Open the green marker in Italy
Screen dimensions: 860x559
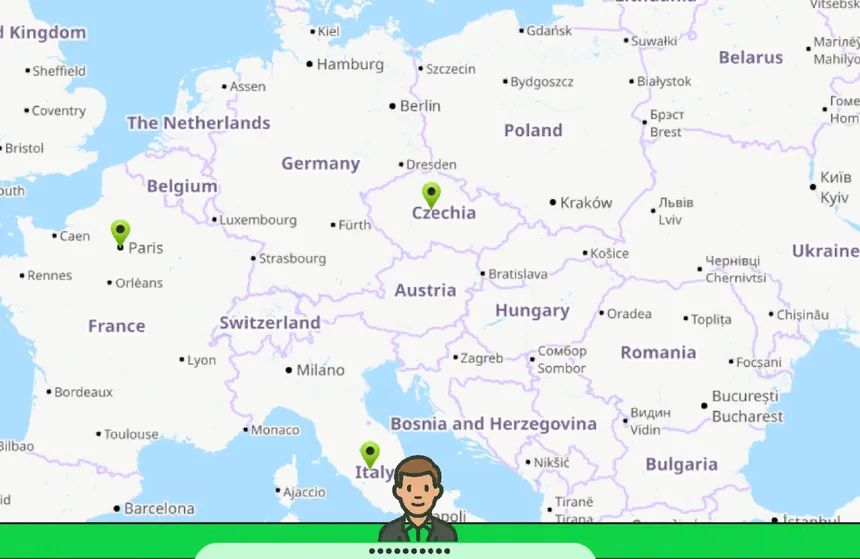click(x=370, y=454)
